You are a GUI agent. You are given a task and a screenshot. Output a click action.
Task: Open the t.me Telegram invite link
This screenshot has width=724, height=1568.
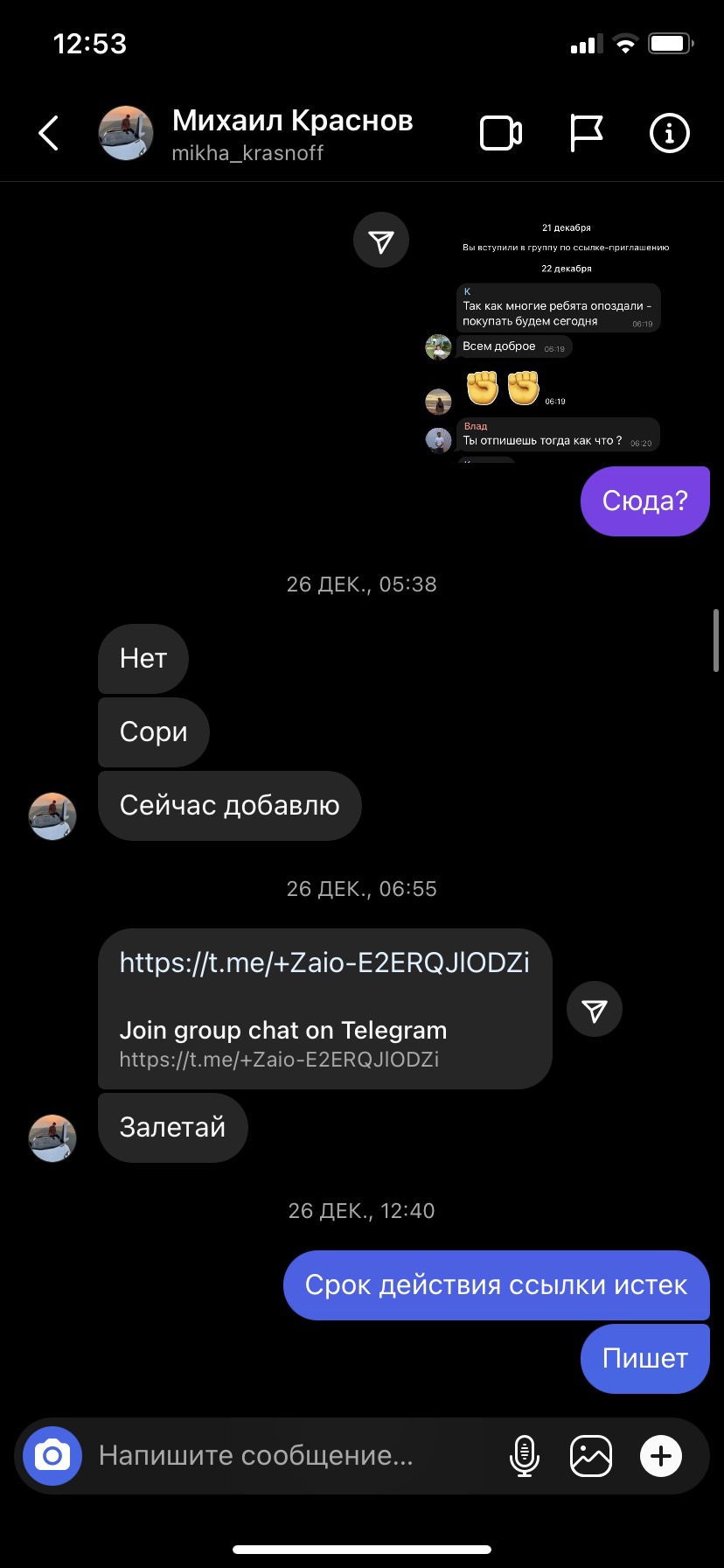324,962
